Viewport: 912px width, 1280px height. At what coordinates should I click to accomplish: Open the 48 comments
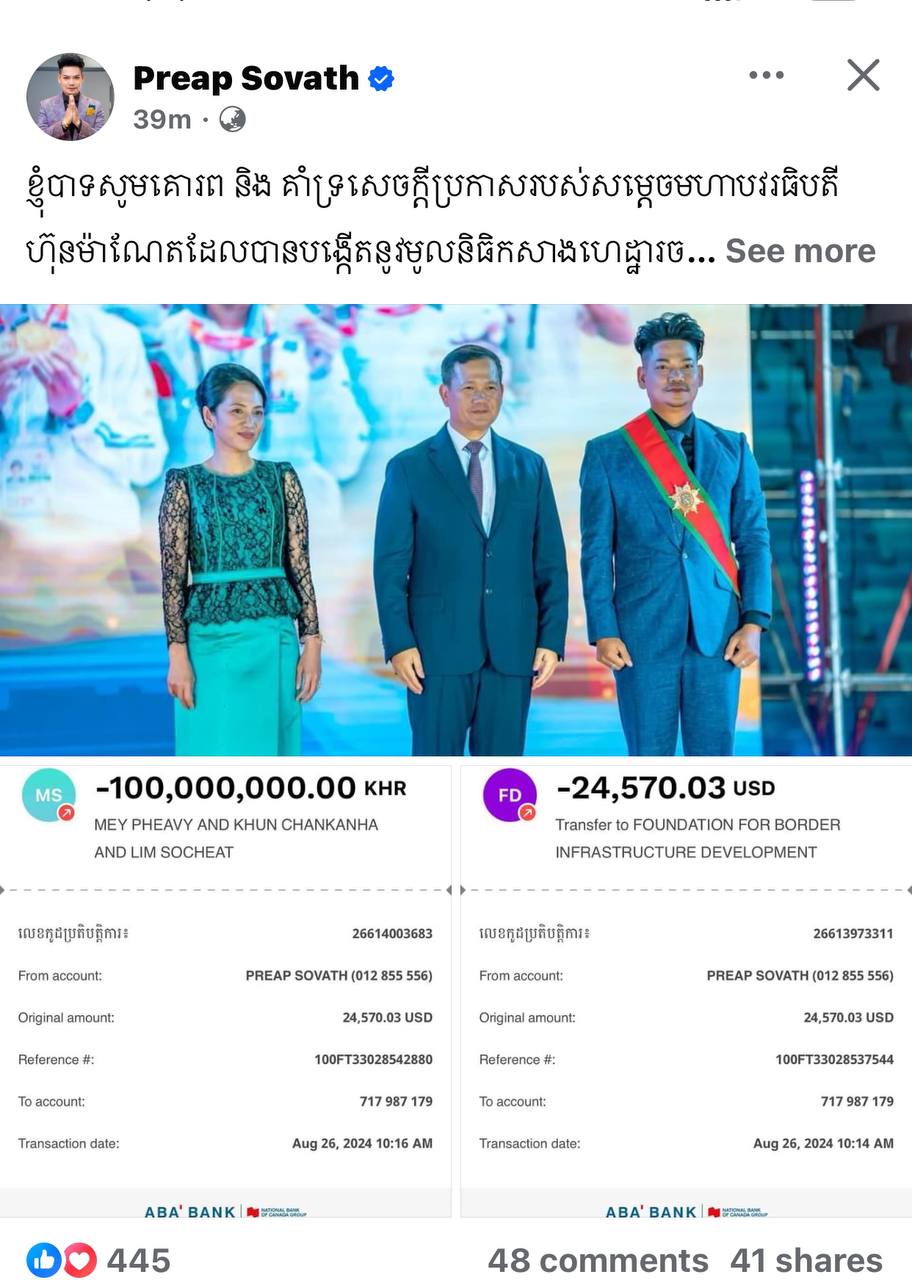(x=597, y=1260)
